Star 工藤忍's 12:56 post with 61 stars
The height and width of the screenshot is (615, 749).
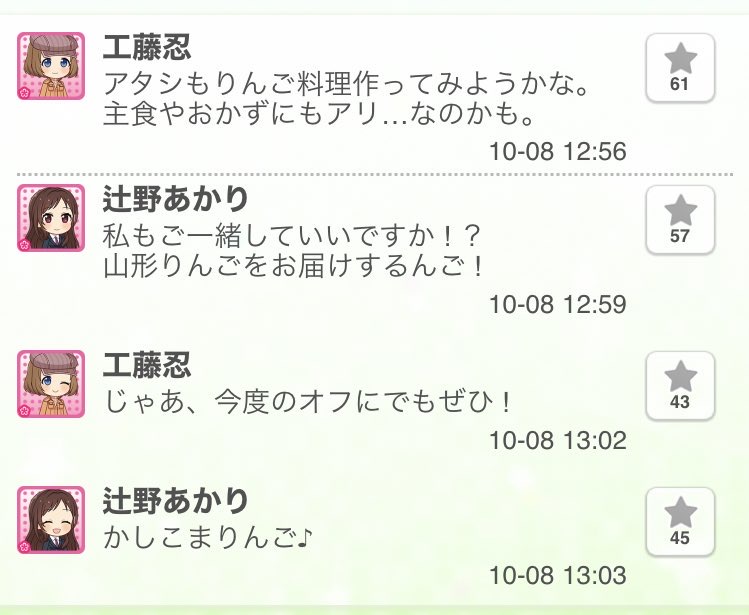coord(680,67)
